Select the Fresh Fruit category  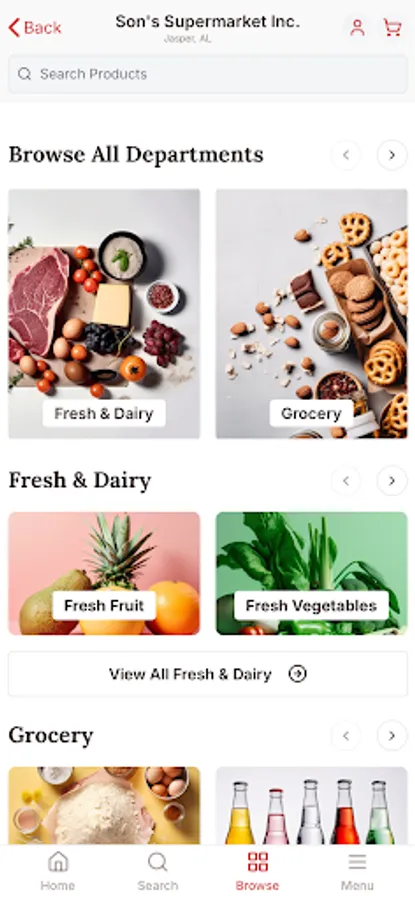pos(104,573)
